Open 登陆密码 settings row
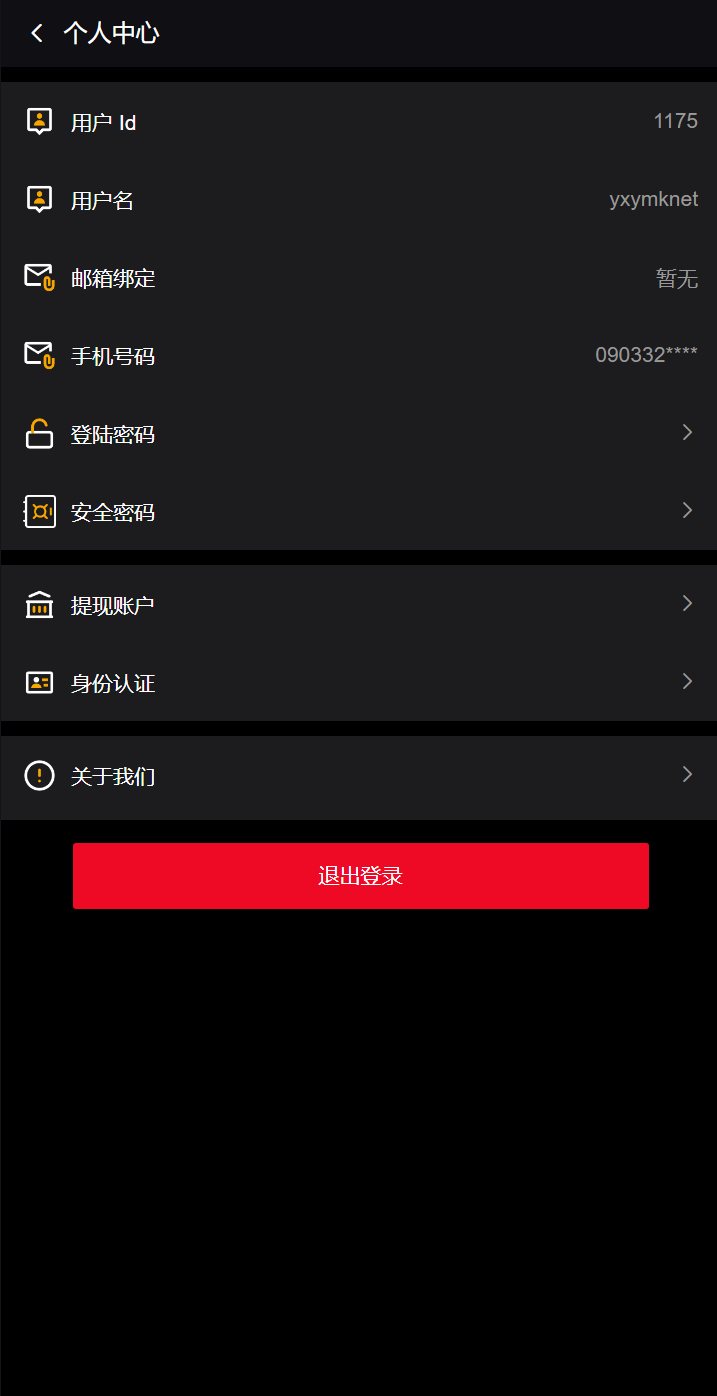The image size is (717, 1396). [x=358, y=434]
